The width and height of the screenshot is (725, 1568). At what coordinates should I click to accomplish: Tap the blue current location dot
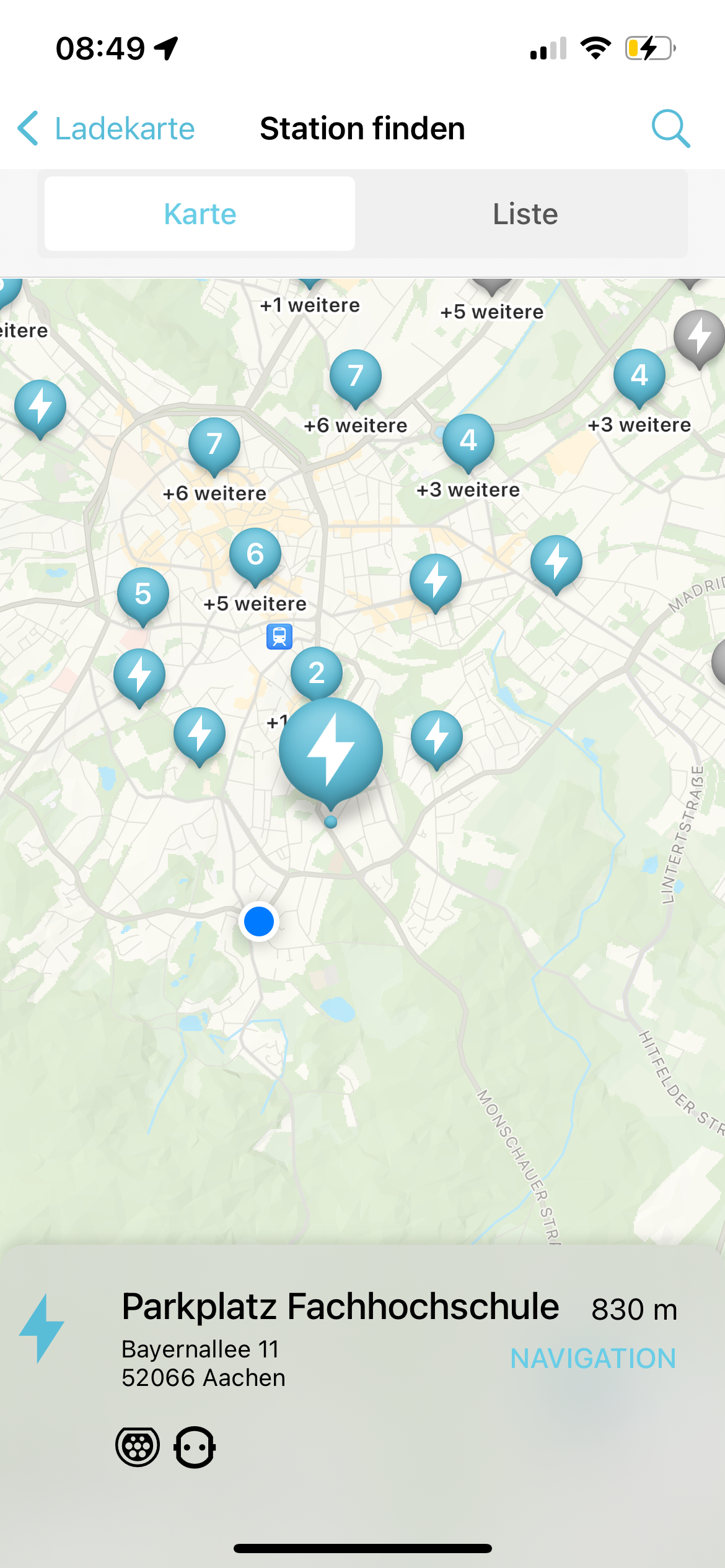259,921
